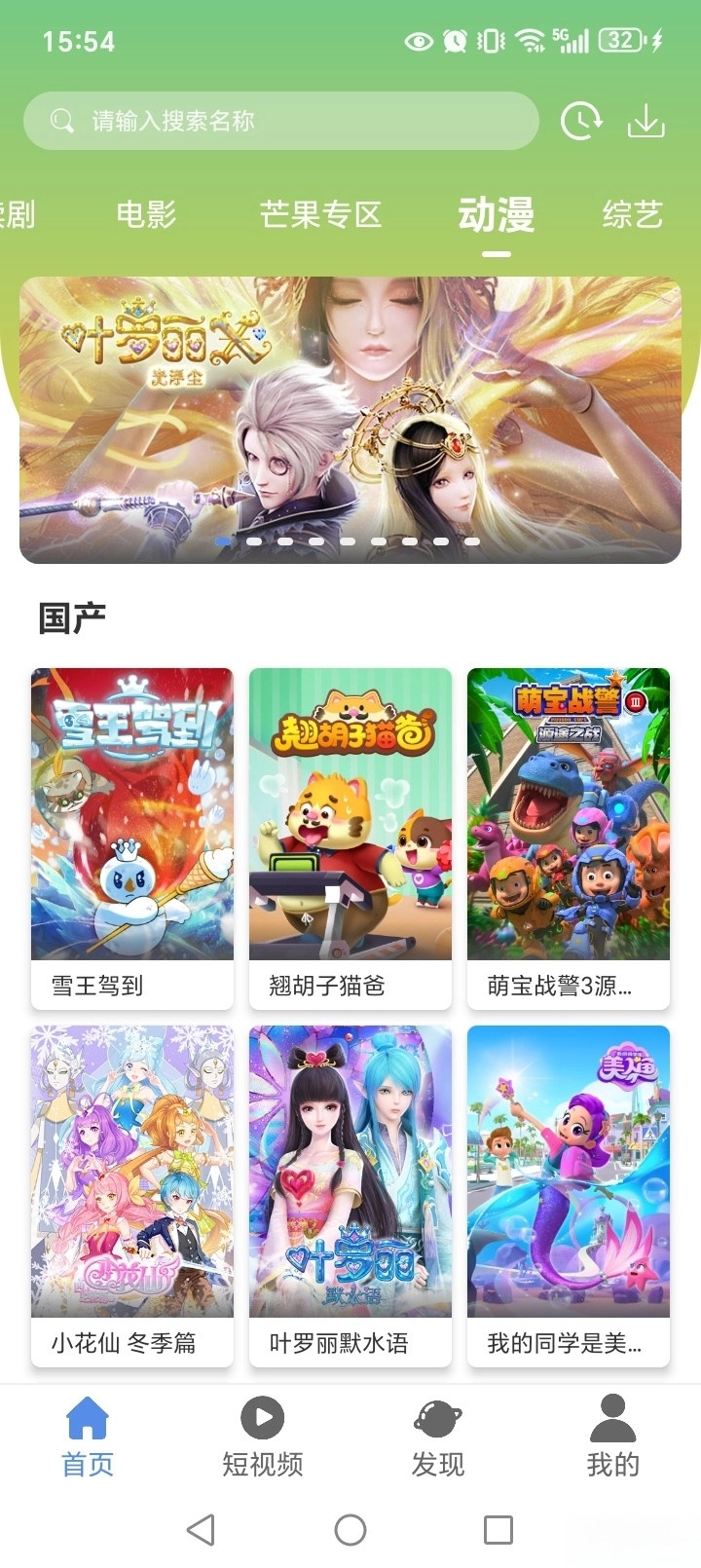
Task: Go to the 短视频 tab
Action: [x=263, y=1437]
